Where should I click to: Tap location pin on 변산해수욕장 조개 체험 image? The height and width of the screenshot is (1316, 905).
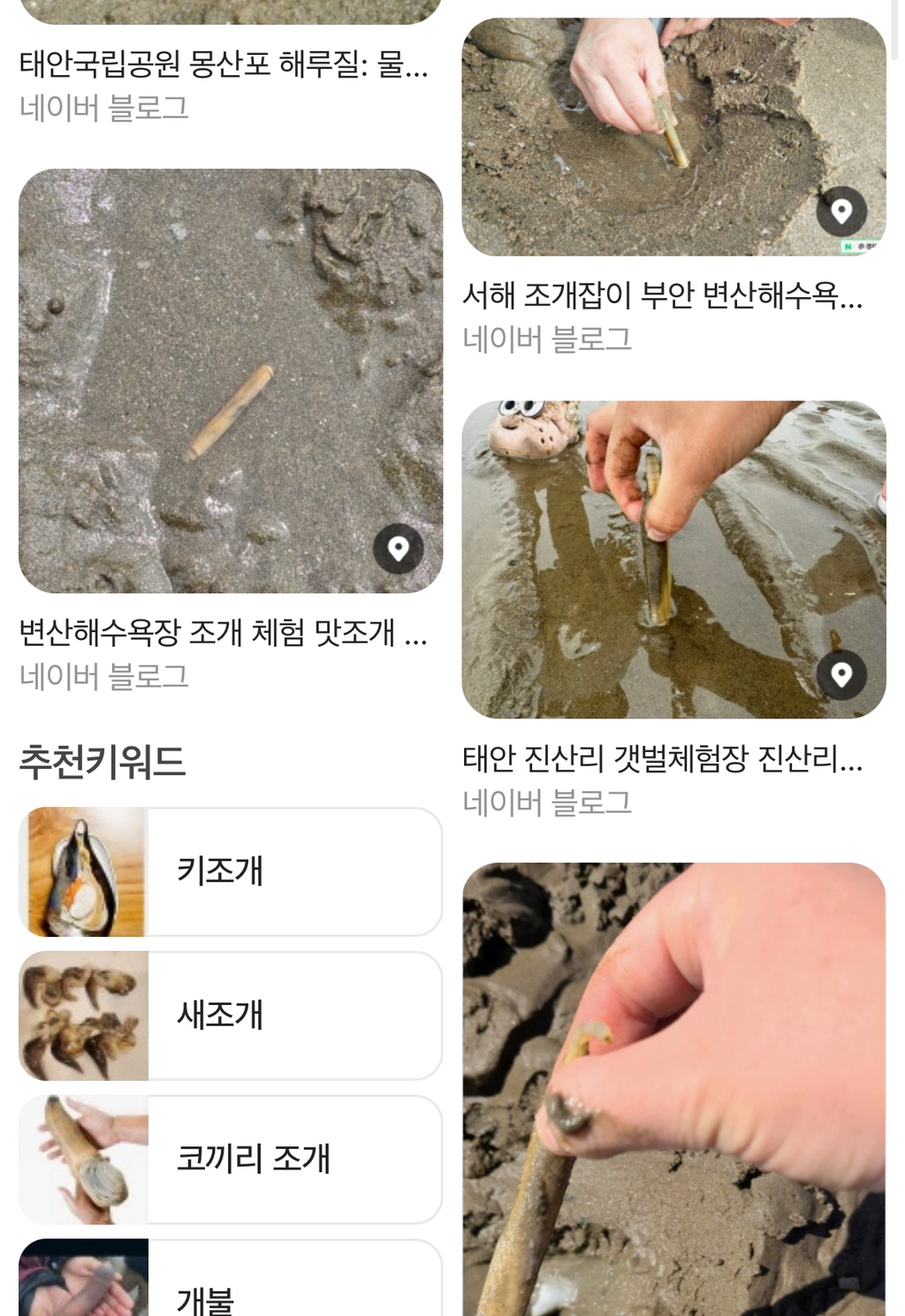click(x=399, y=549)
